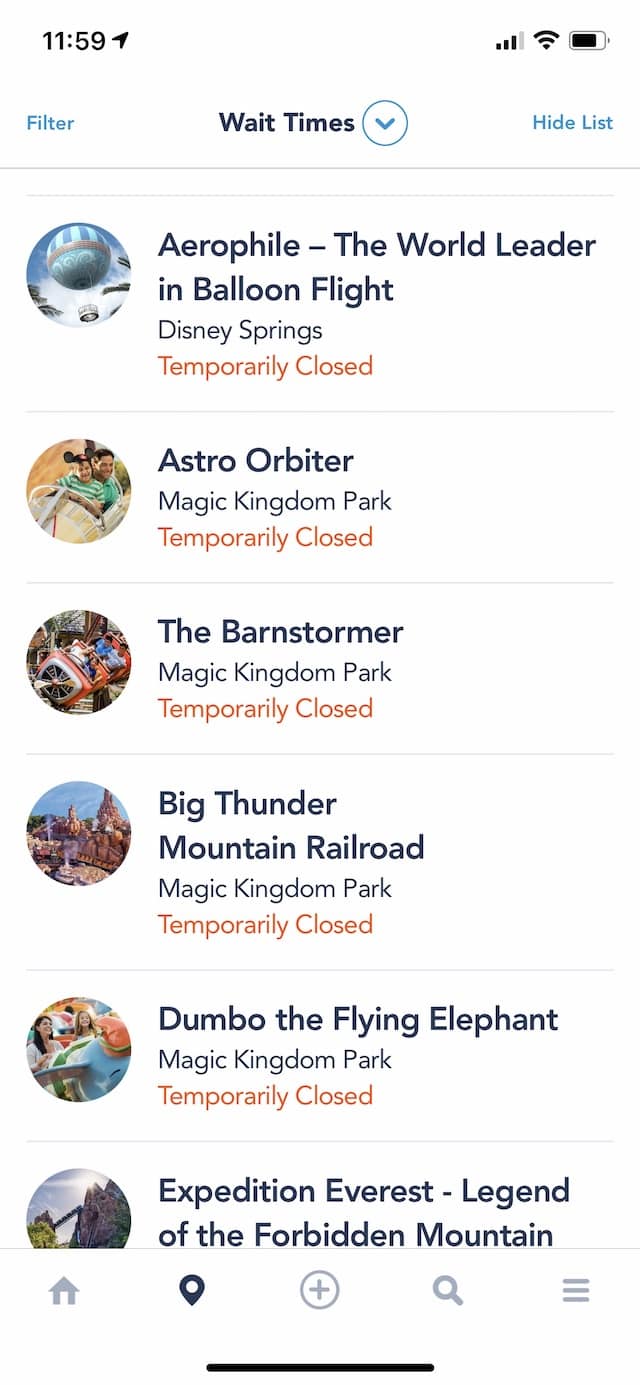The width and height of the screenshot is (640, 1385).
Task: Go to the home tab
Action: (x=64, y=1291)
